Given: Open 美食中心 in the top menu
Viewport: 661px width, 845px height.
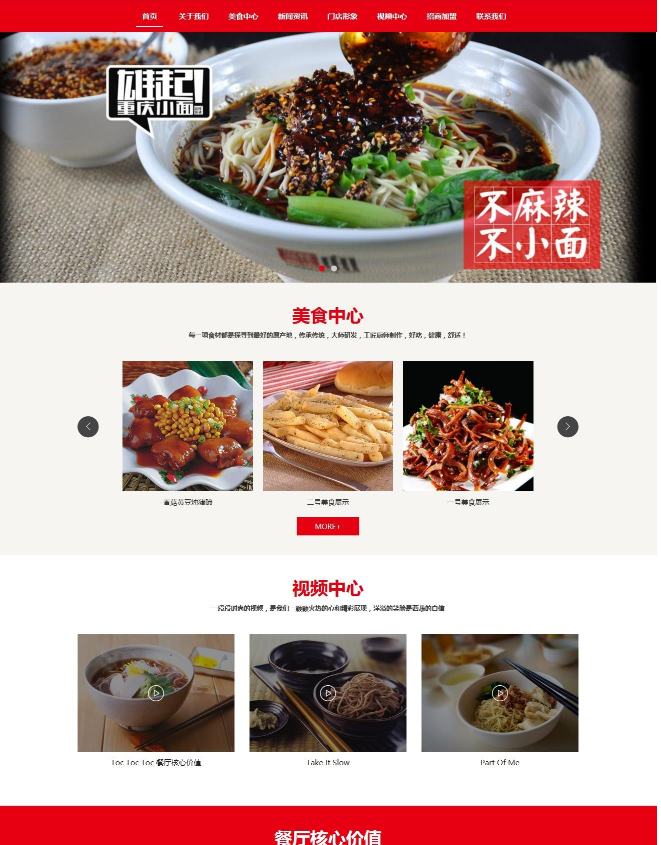Looking at the screenshot, I should pyautogui.click(x=243, y=16).
